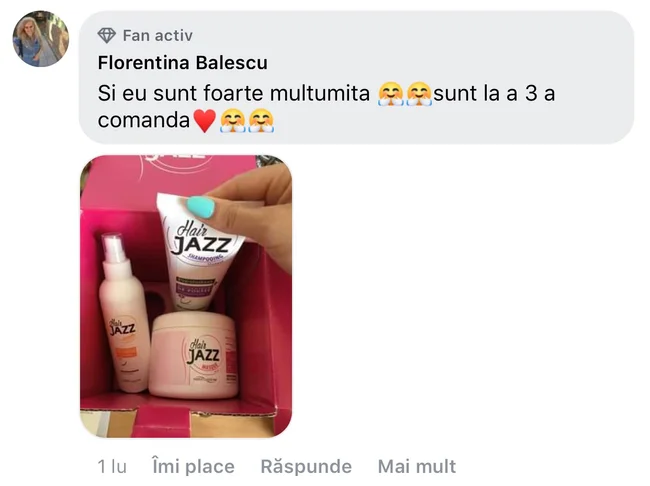
Task: Reply via Răspunde
Action: 306,466
